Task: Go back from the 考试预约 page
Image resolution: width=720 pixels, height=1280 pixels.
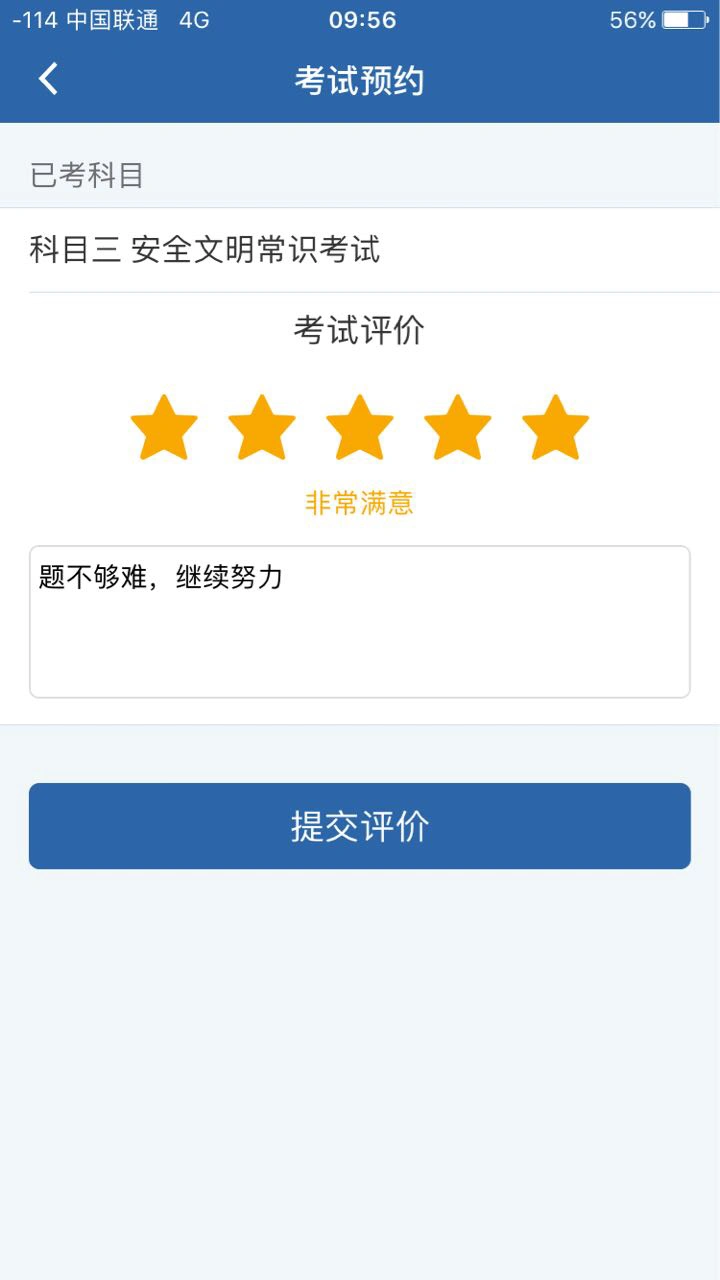Action: pos(48,79)
